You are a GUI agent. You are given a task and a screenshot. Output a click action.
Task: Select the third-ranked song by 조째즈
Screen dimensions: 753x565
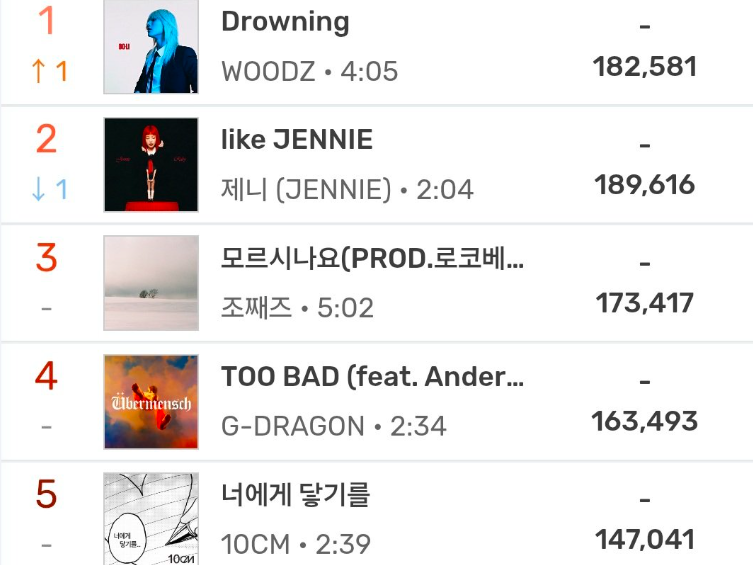tap(371, 258)
